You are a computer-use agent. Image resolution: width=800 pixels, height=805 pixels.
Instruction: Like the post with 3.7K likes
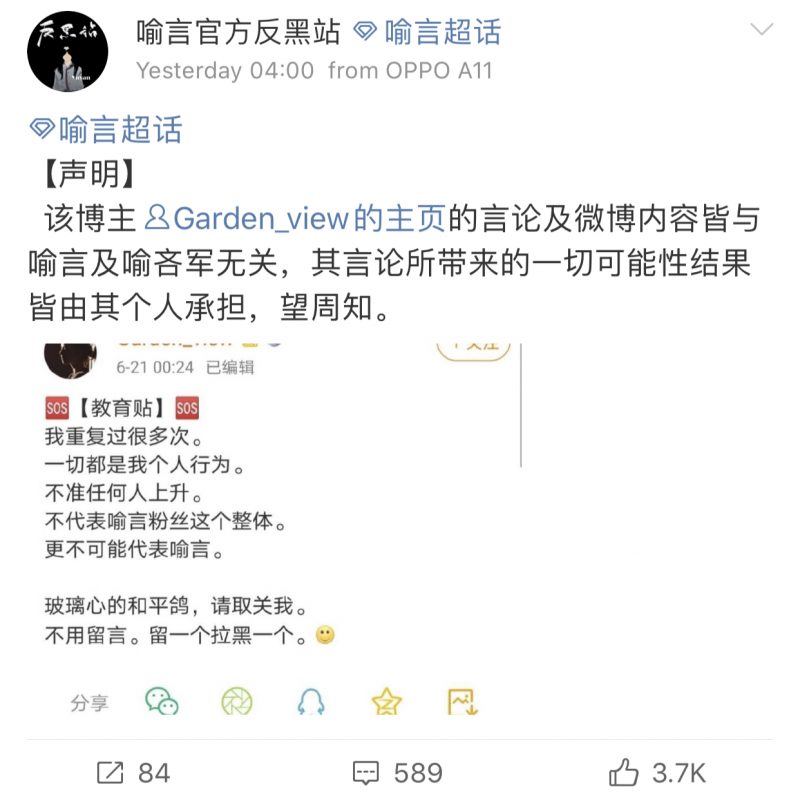click(x=657, y=772)
